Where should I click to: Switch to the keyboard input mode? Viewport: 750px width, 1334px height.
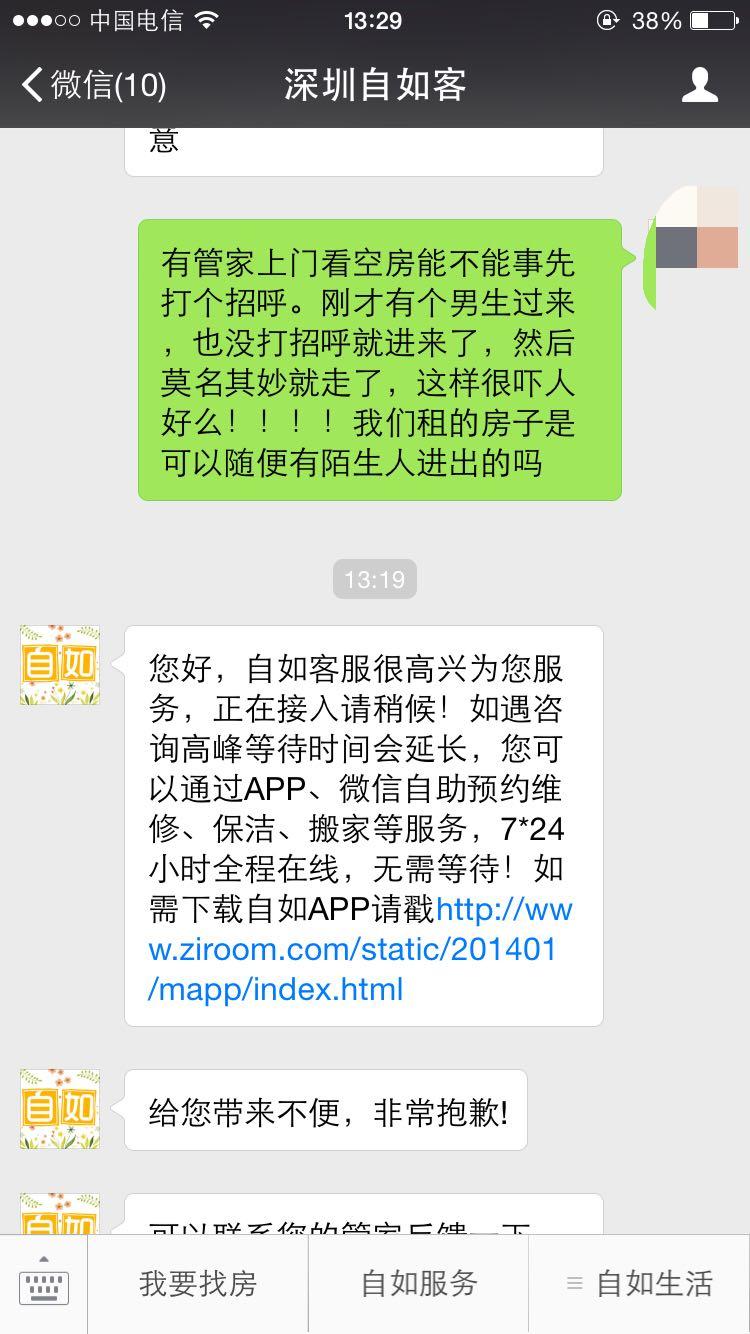point(44,1284)
